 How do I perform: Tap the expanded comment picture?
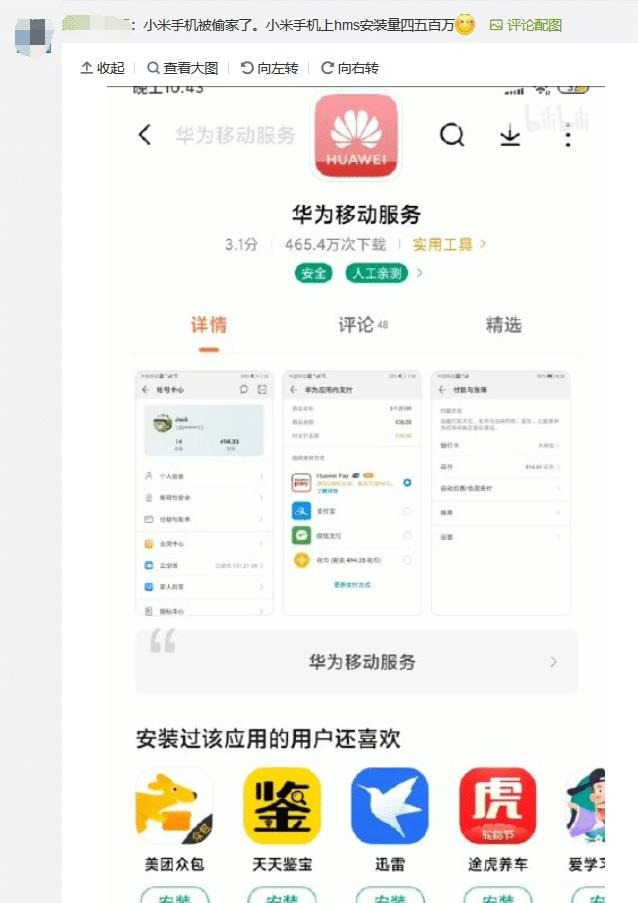(356, 490)
